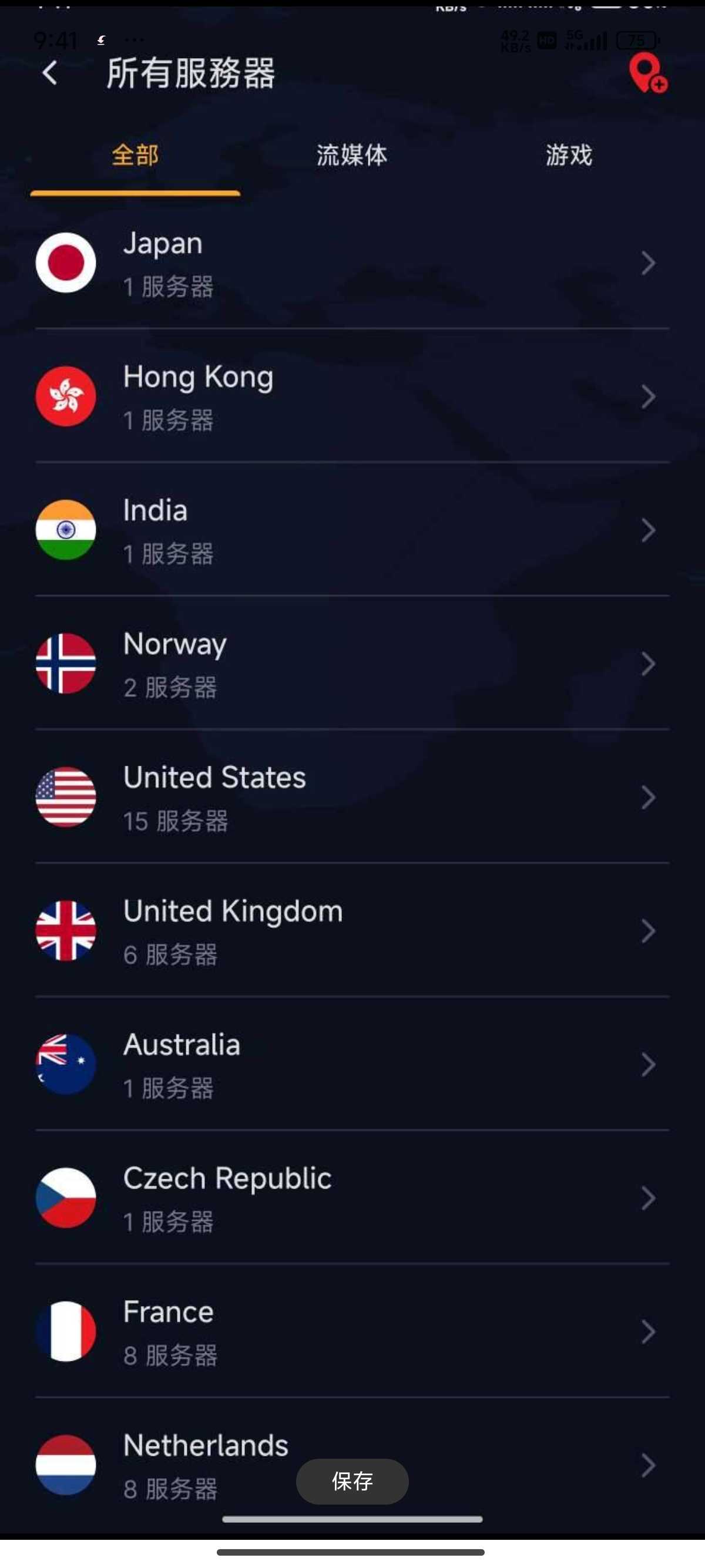
Task: Open Hong Kong servers
Action: pyautogui.click(x=352, y=396)
